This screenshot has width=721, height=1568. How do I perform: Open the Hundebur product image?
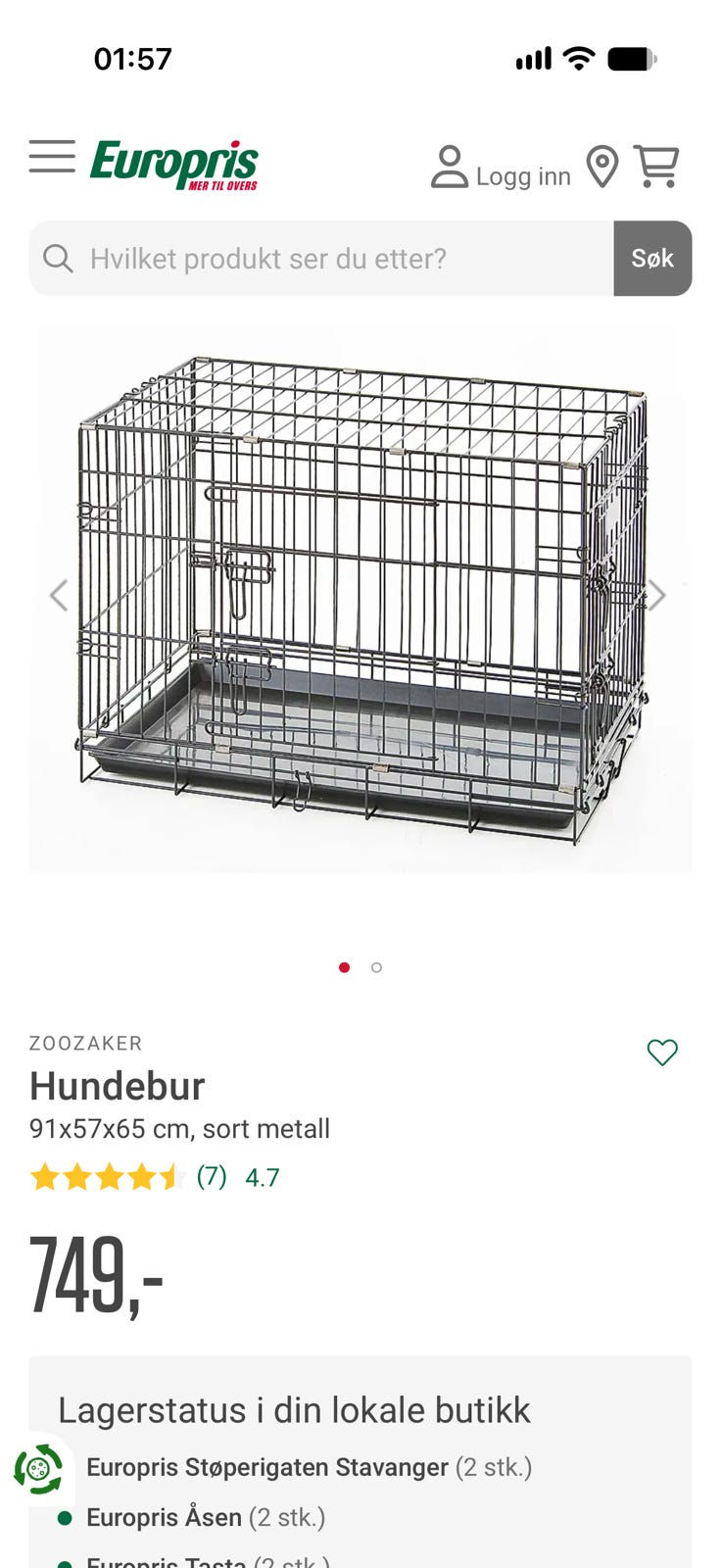(360, 600)
